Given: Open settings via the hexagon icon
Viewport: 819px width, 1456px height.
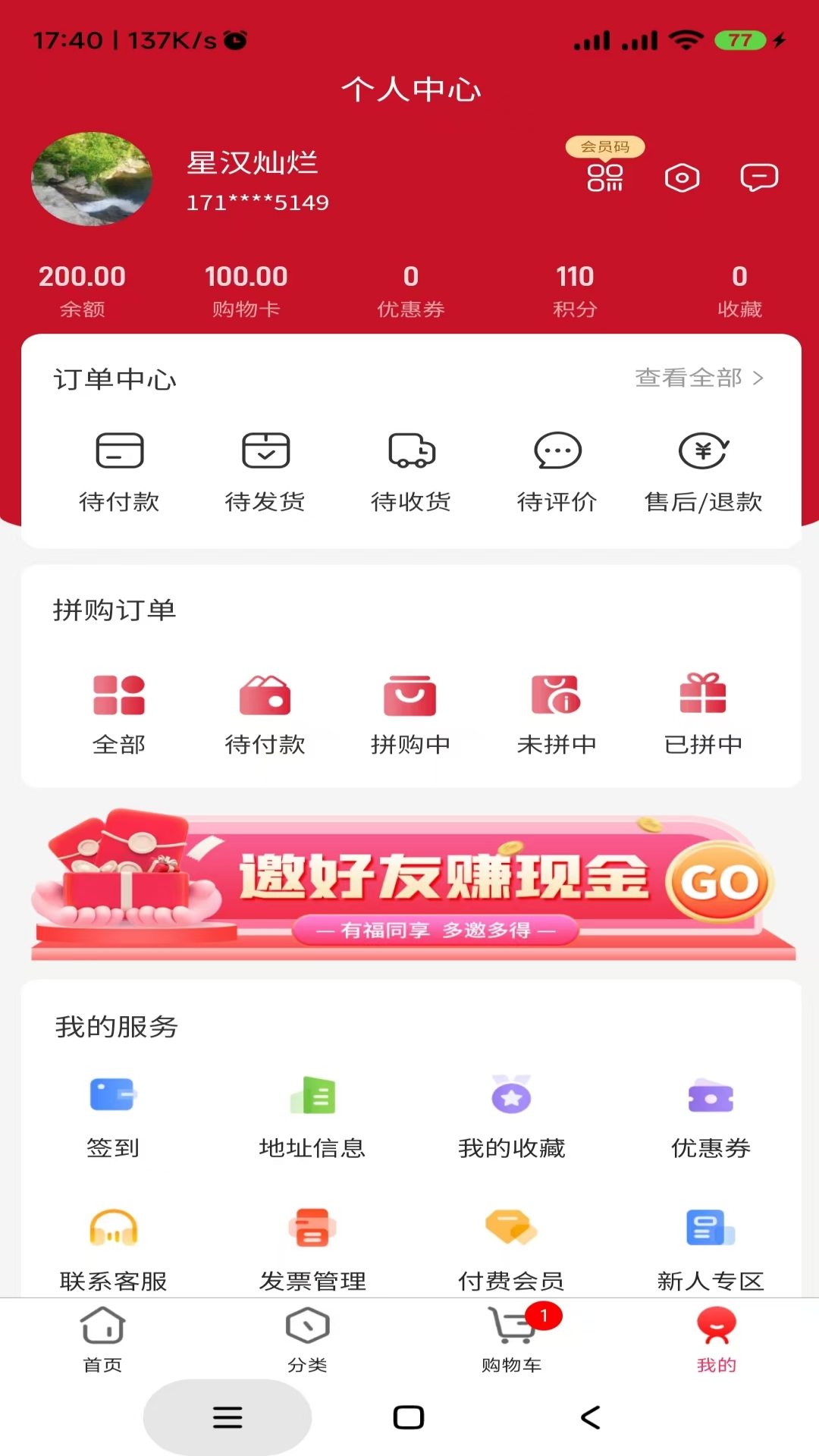Looking at the screenshot, I should tap(682, 178).
